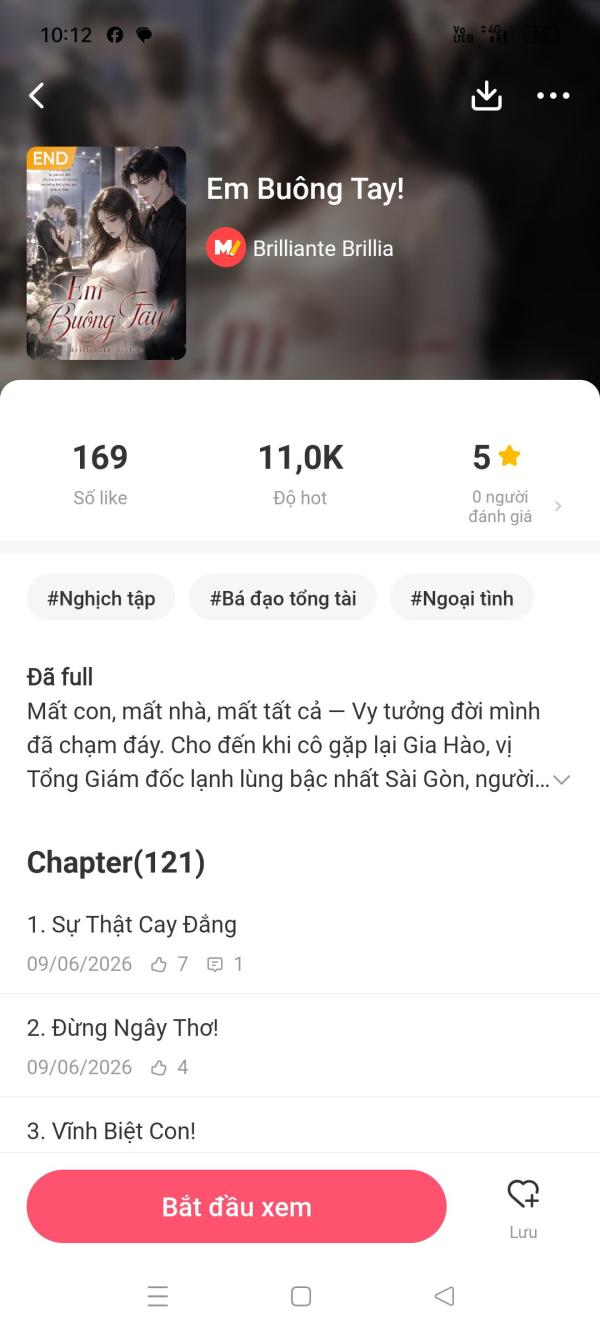Expand the full story description
Viewport: 600px width, 1333px height.
(x=562, y=780)
